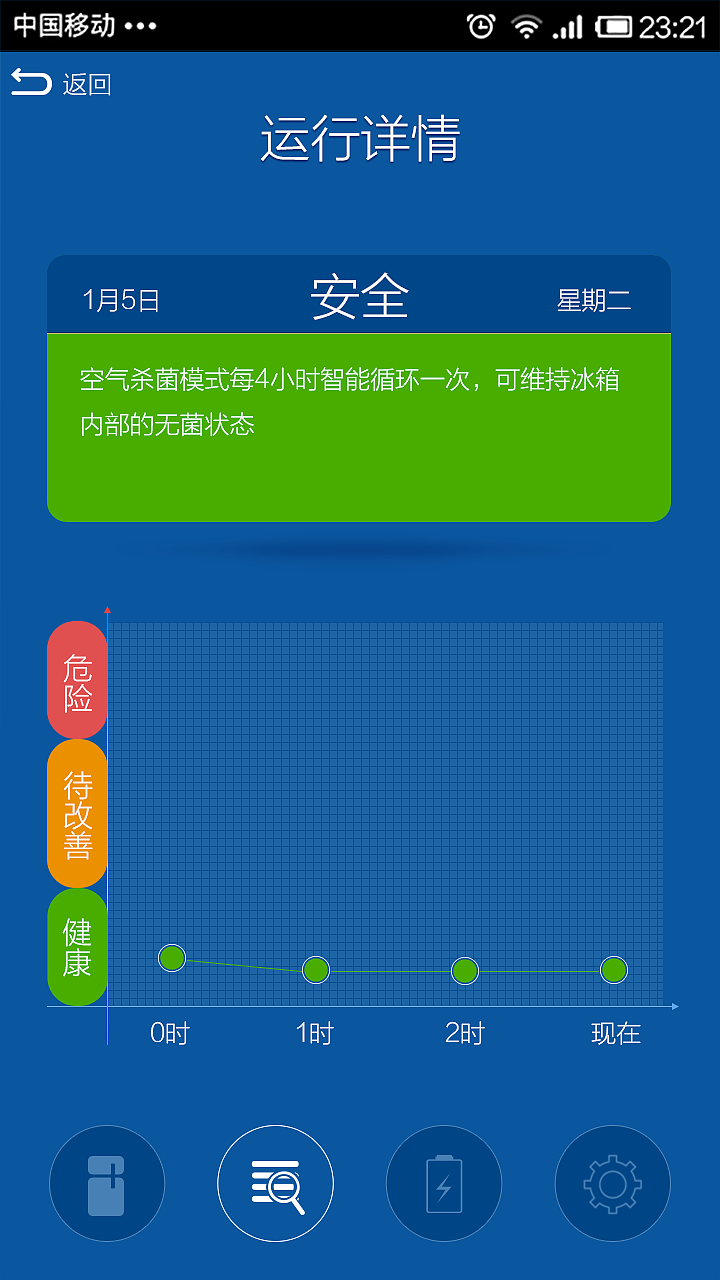Open the refrigerator control panel icon

pyautogui.click(x=107, y=1182)
